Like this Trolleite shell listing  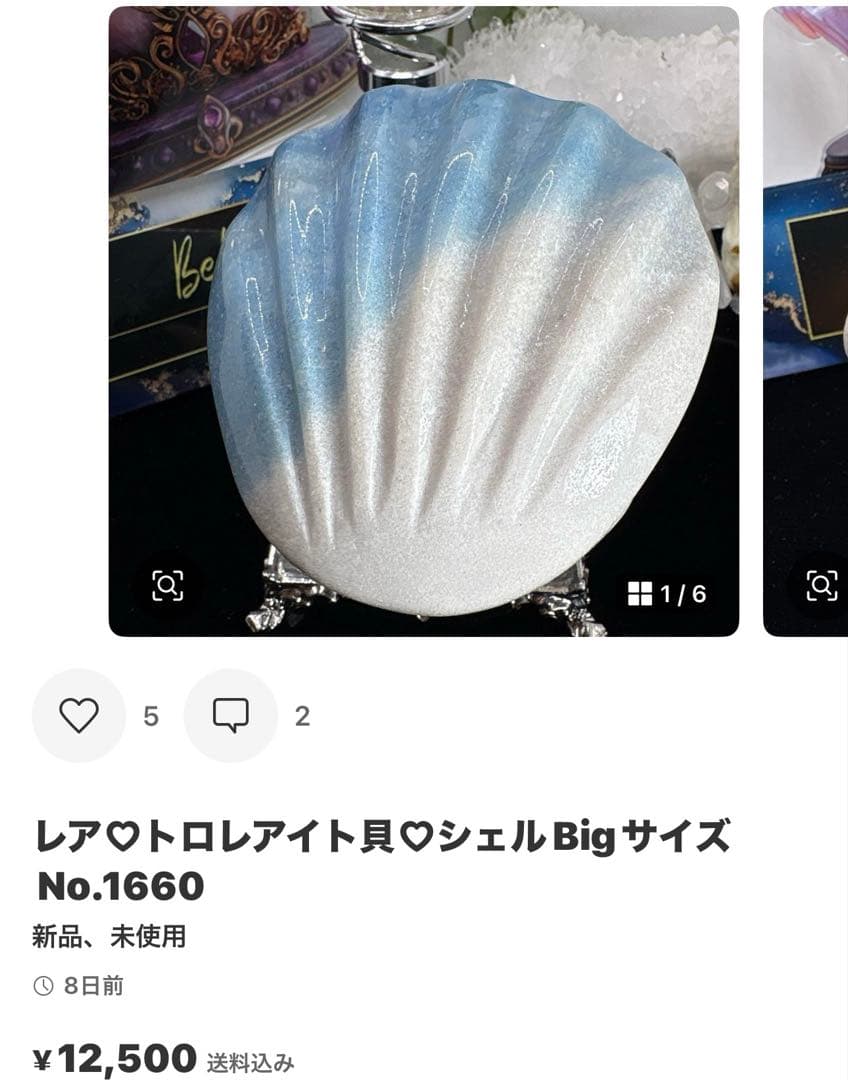click(x=79, y=715)
